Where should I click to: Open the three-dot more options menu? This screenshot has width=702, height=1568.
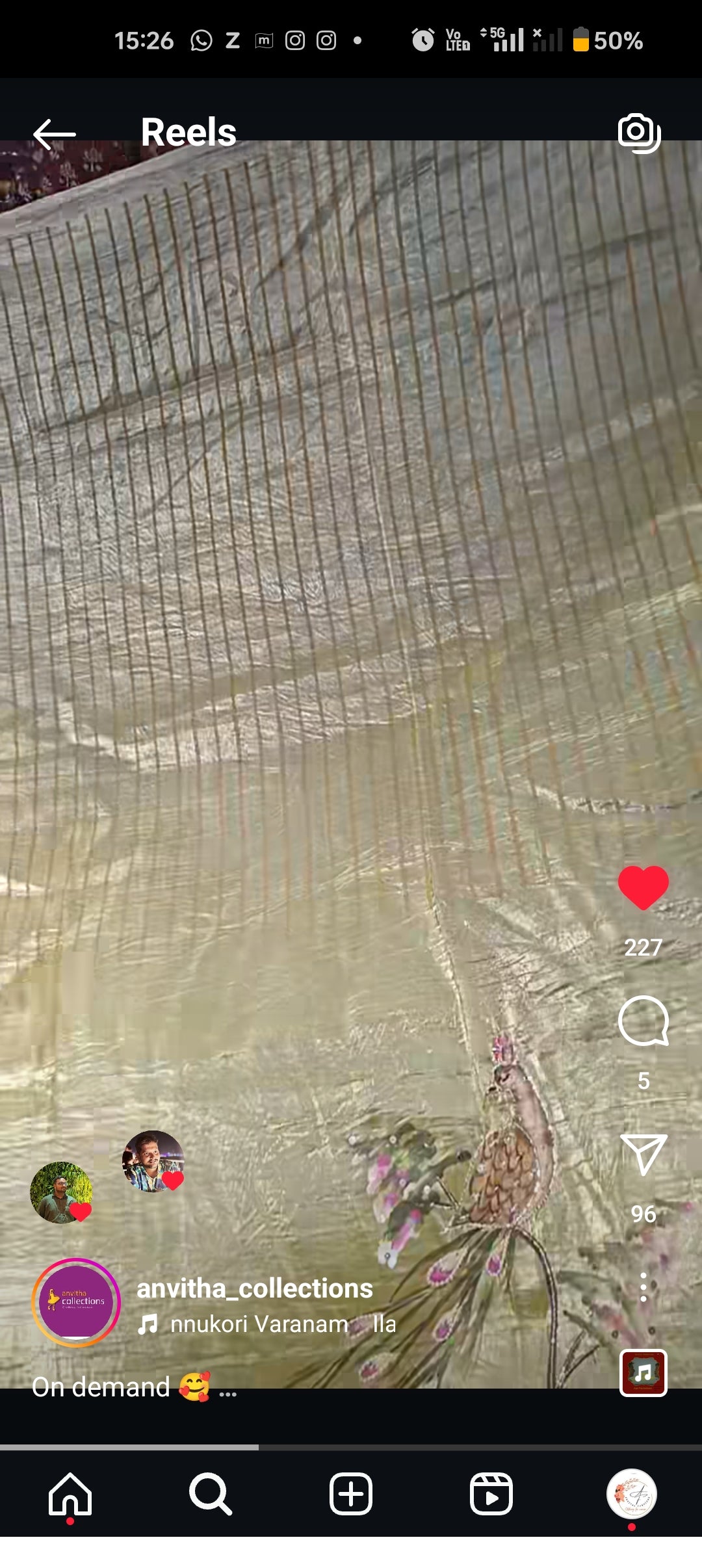click(x=643, y=1287)
